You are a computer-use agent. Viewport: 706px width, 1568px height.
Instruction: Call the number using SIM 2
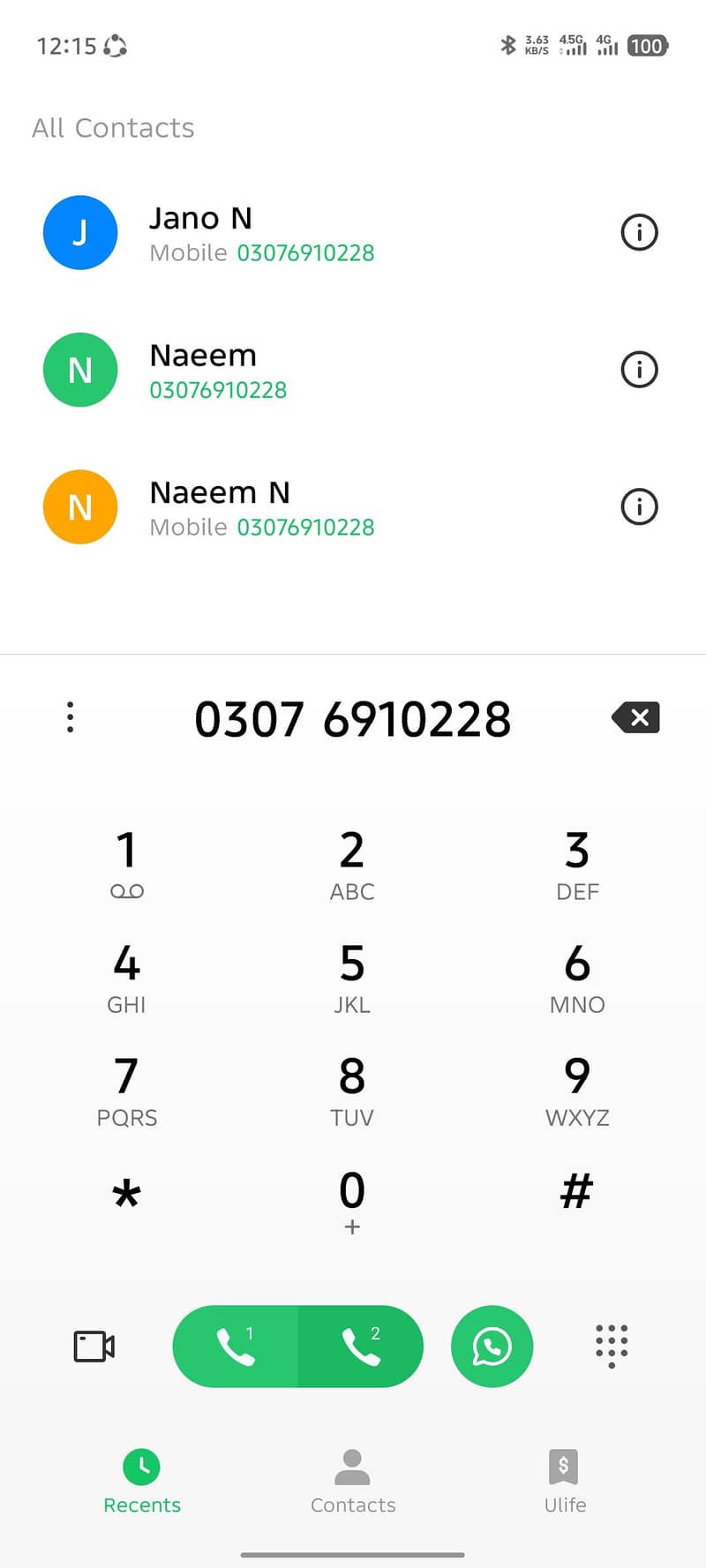tap(361, 1347)
